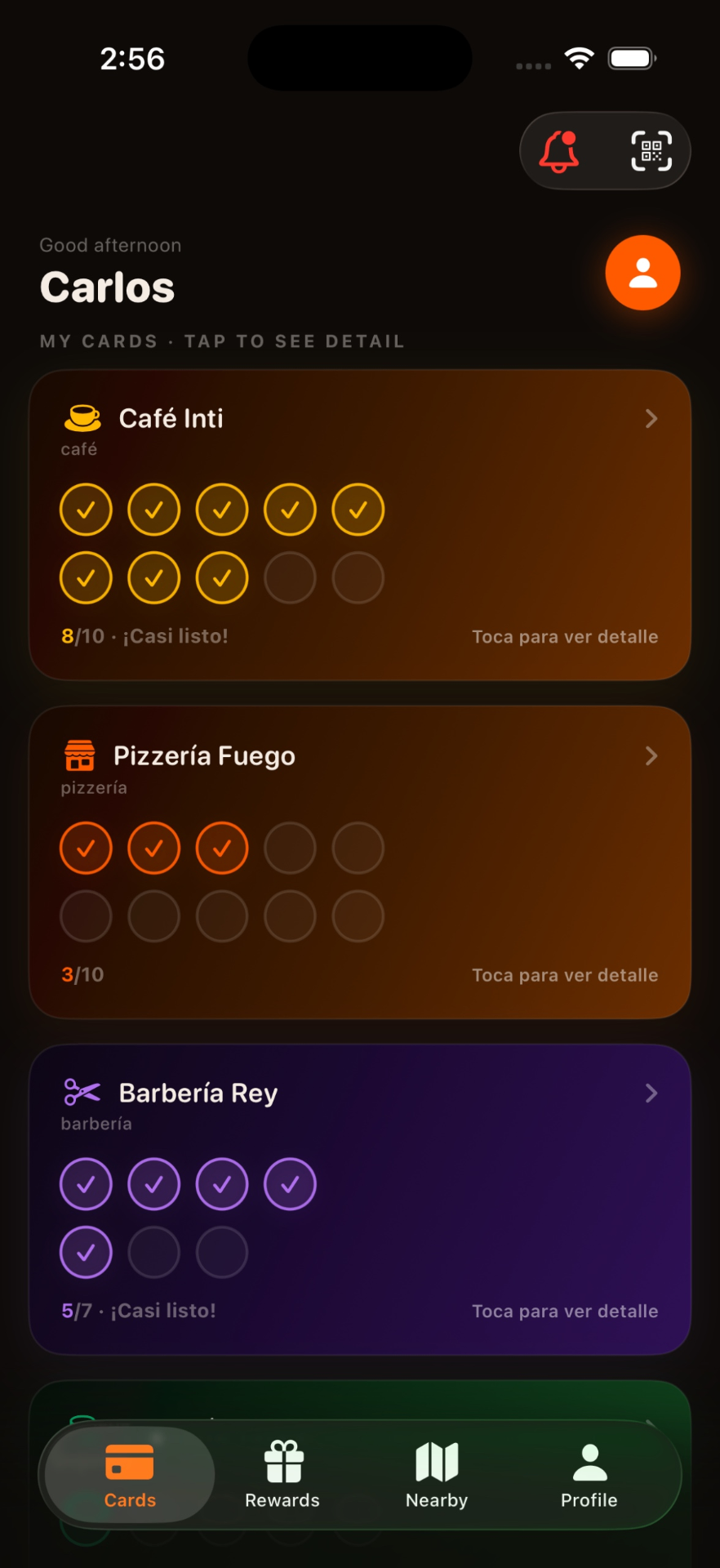Select the Café Inti coffee cup icon
720x1568 pixels.
[x=82, y=417]
